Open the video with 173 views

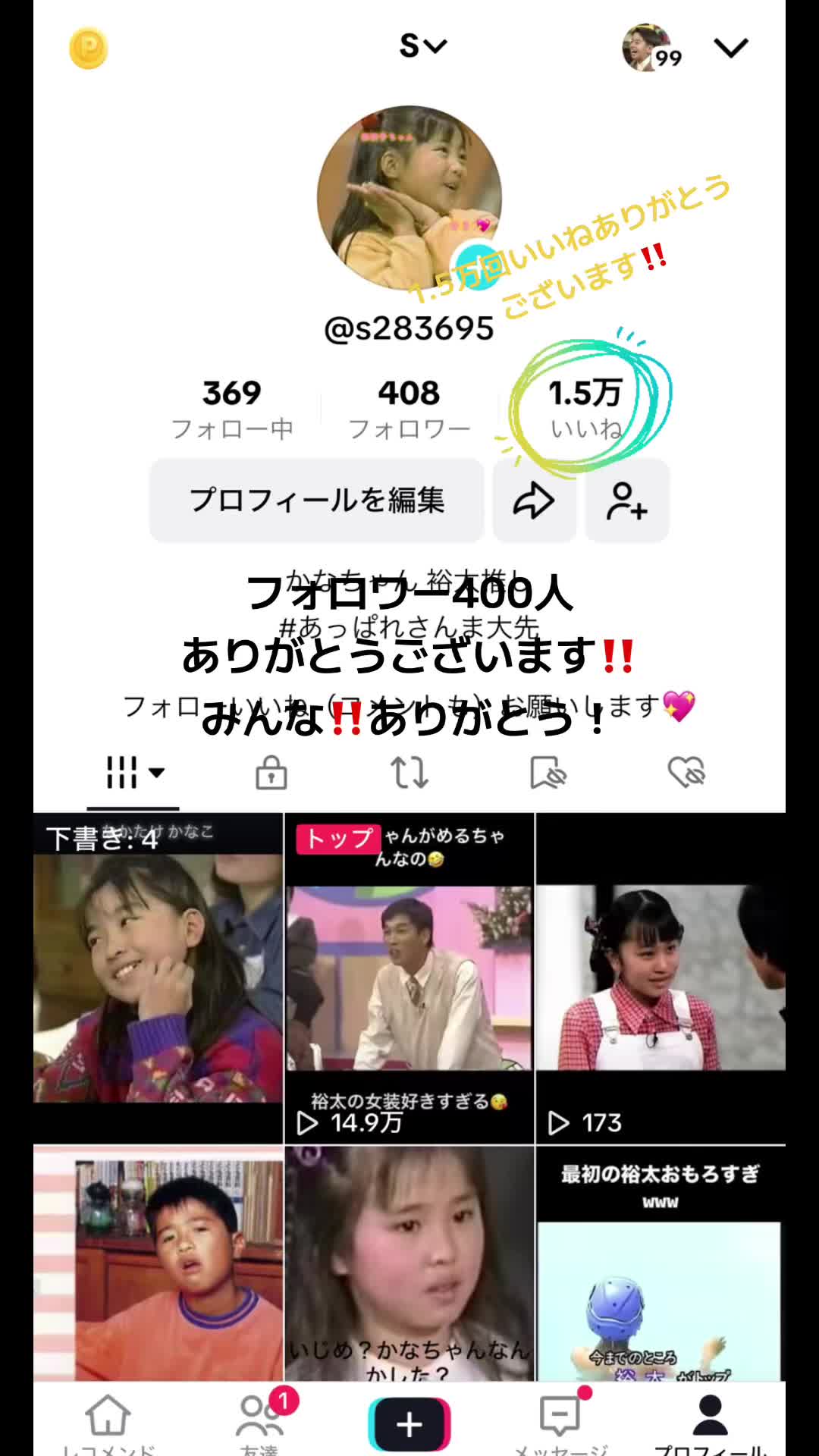661,978
